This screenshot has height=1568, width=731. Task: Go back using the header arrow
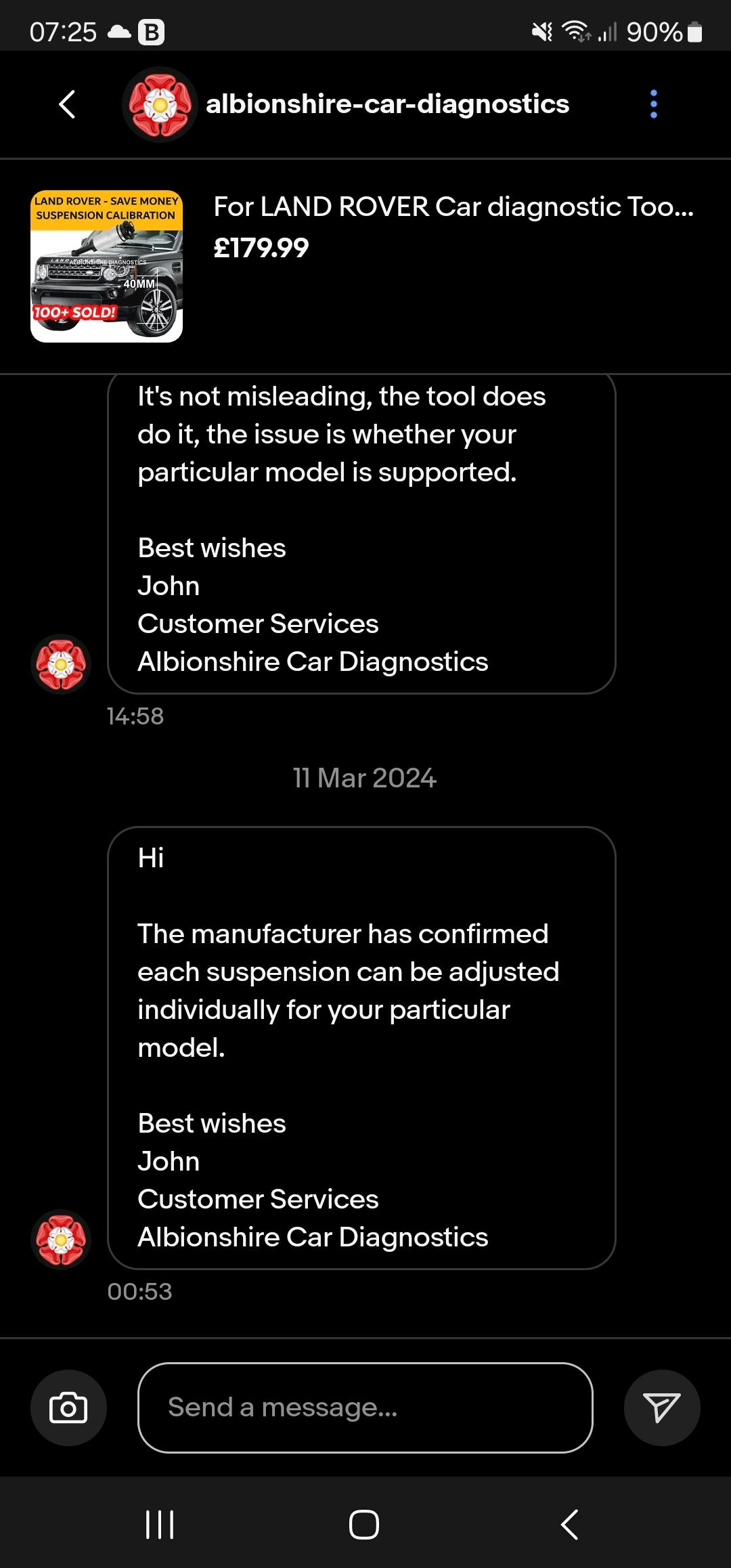(66, 104)
